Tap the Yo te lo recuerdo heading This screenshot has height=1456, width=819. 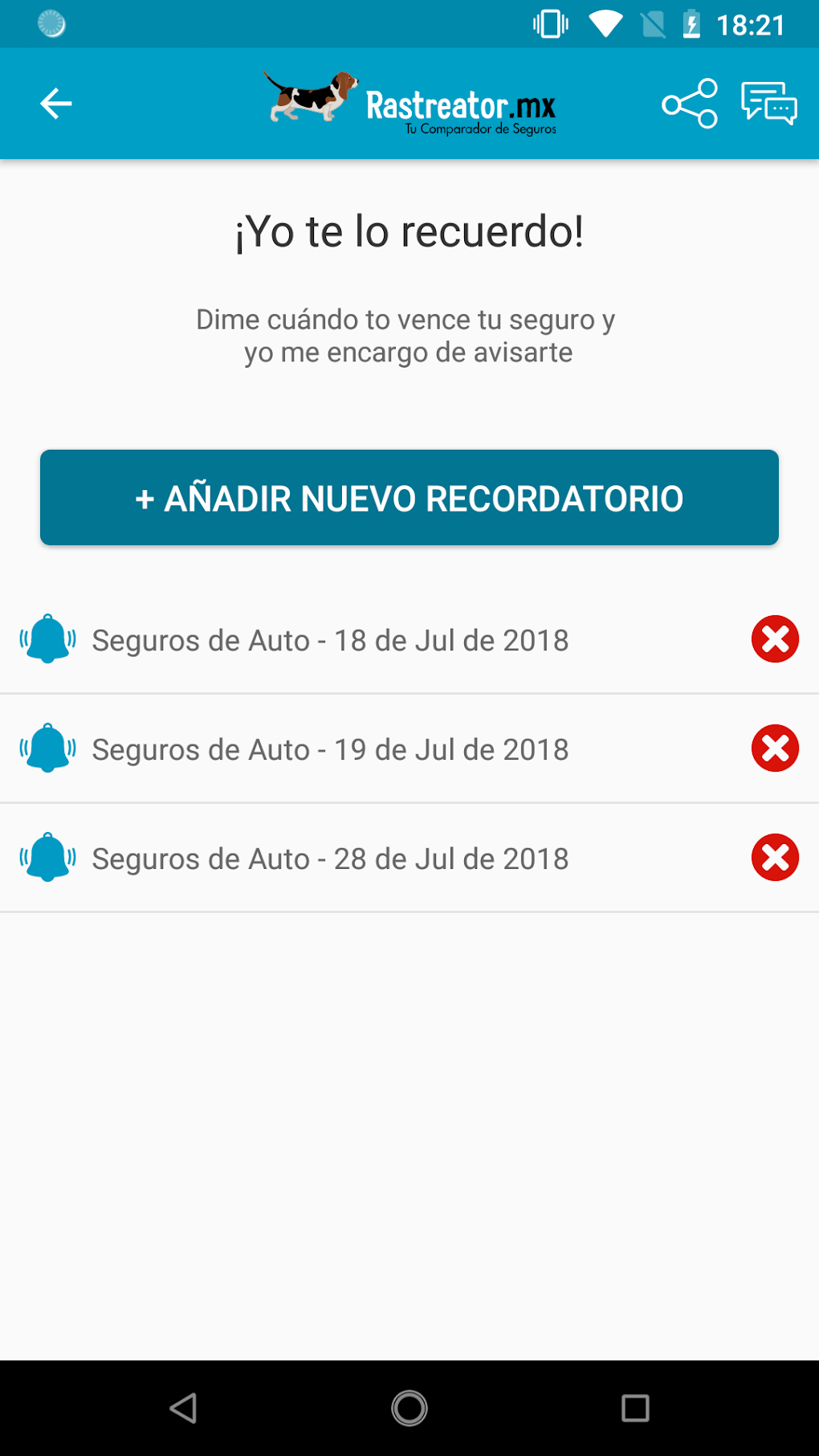409,231
